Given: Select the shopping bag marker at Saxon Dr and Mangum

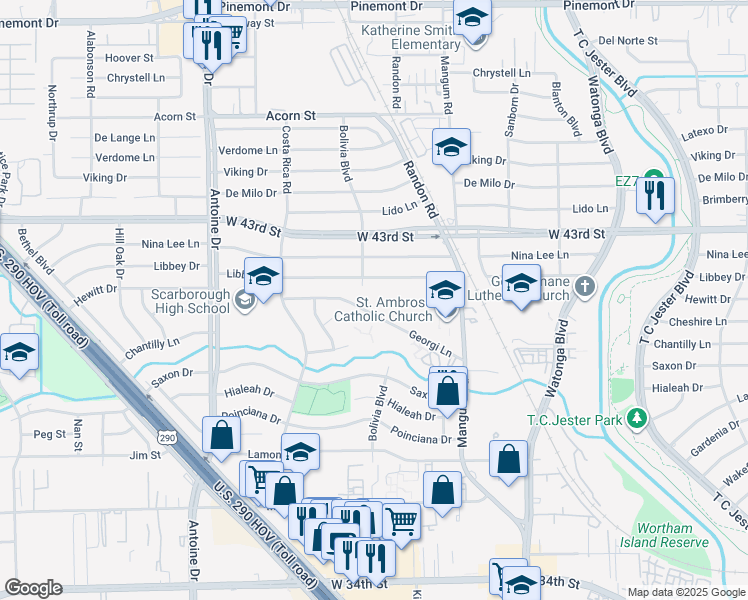Looking at the screenshot, I should coord(447,393).
